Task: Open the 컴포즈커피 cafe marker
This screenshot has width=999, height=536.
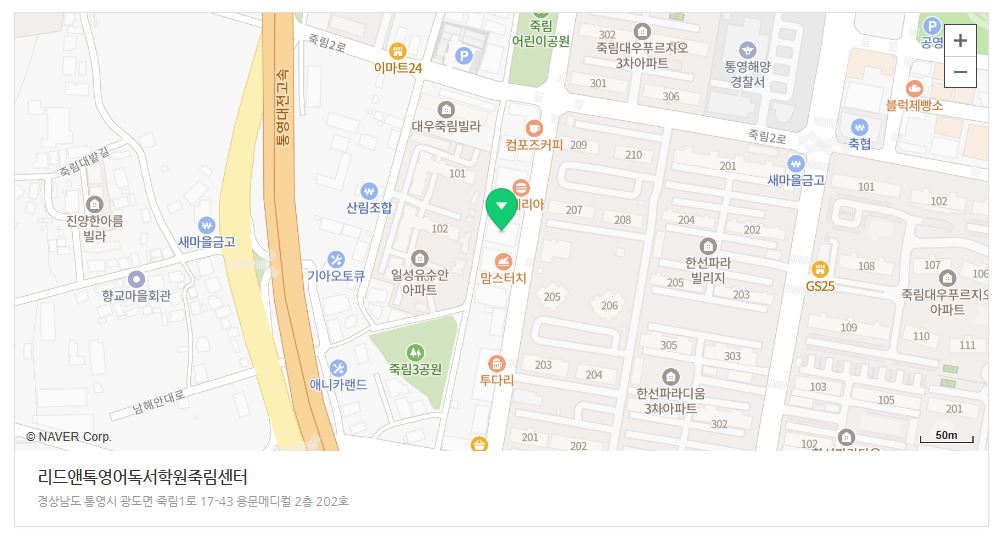Action: [x=534, y=128]
